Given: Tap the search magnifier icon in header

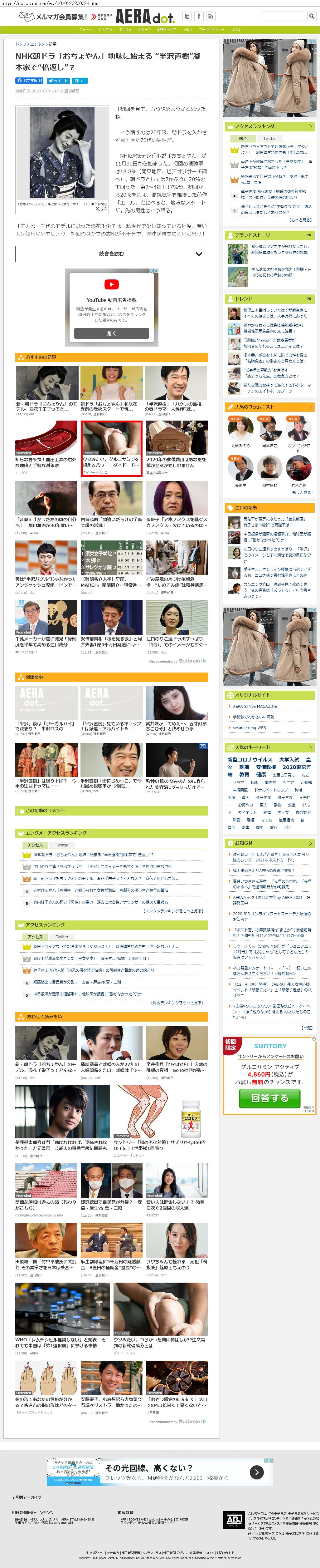Looking at the screenshot, I should tap(312, 17).
